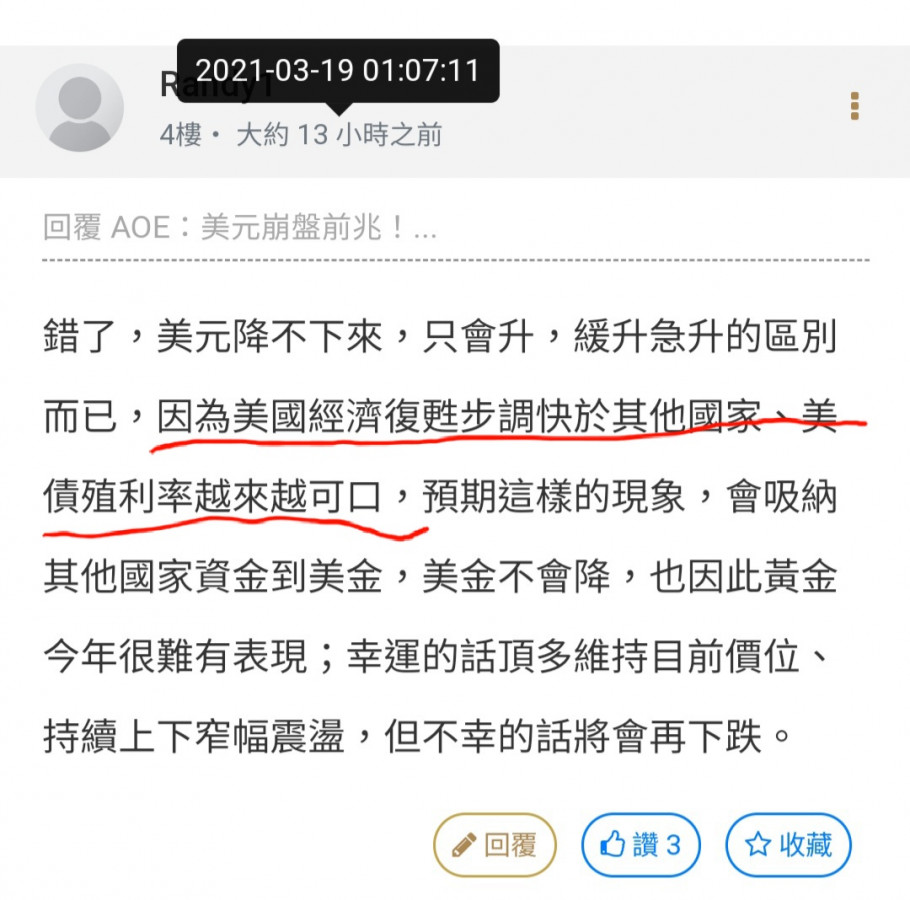Open quoted reply 回覆 AOE：美元崩盤前兆
This screenshot has width=910, height=900.
click(240, 229)
